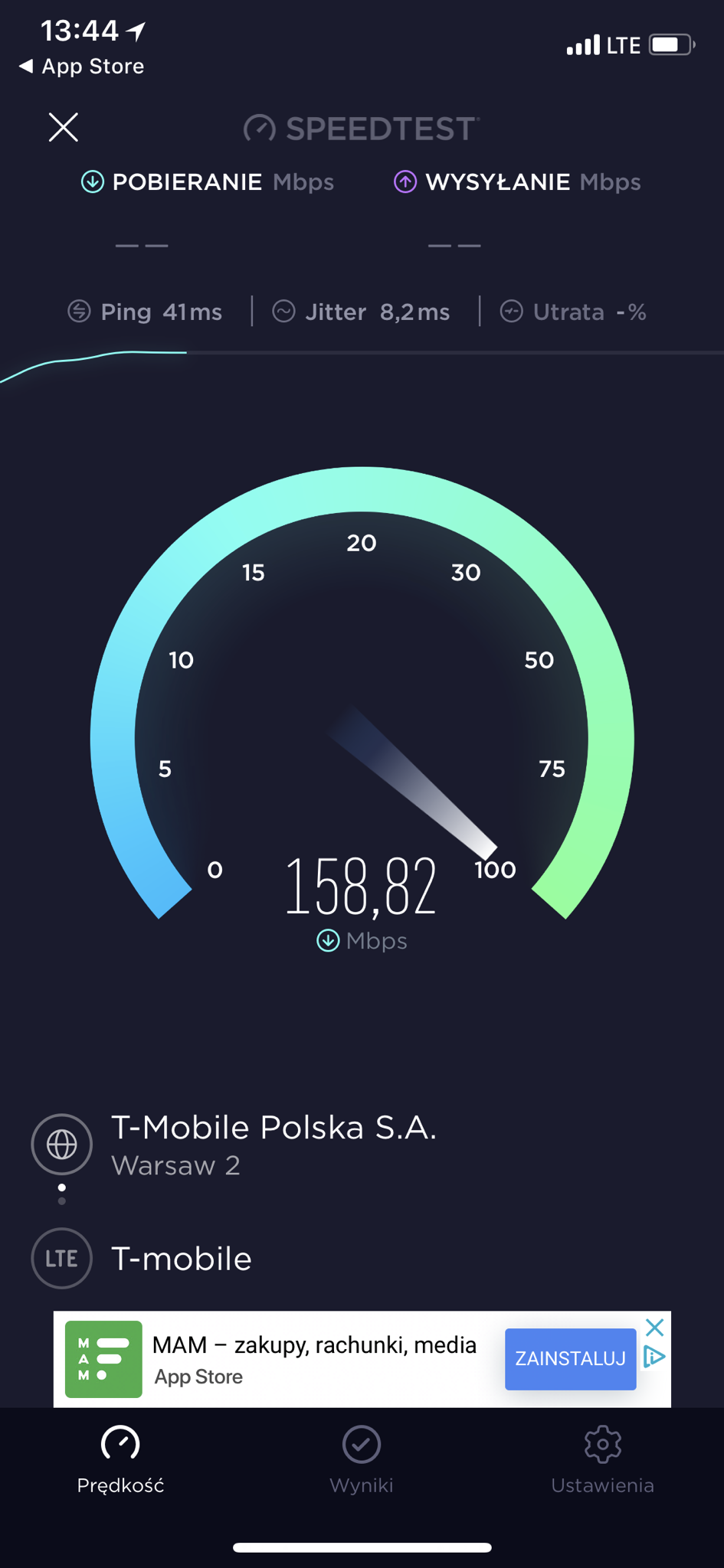
Task: Open the AdChoices info icon
Action: [654, 1357]
